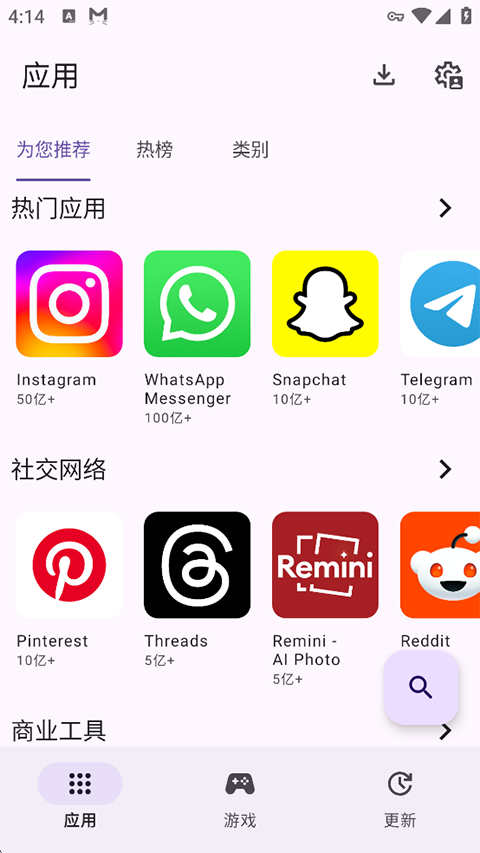
Task: Select the 应用 bottom tab
Action: pyautogui.click(x=80, y=797)
